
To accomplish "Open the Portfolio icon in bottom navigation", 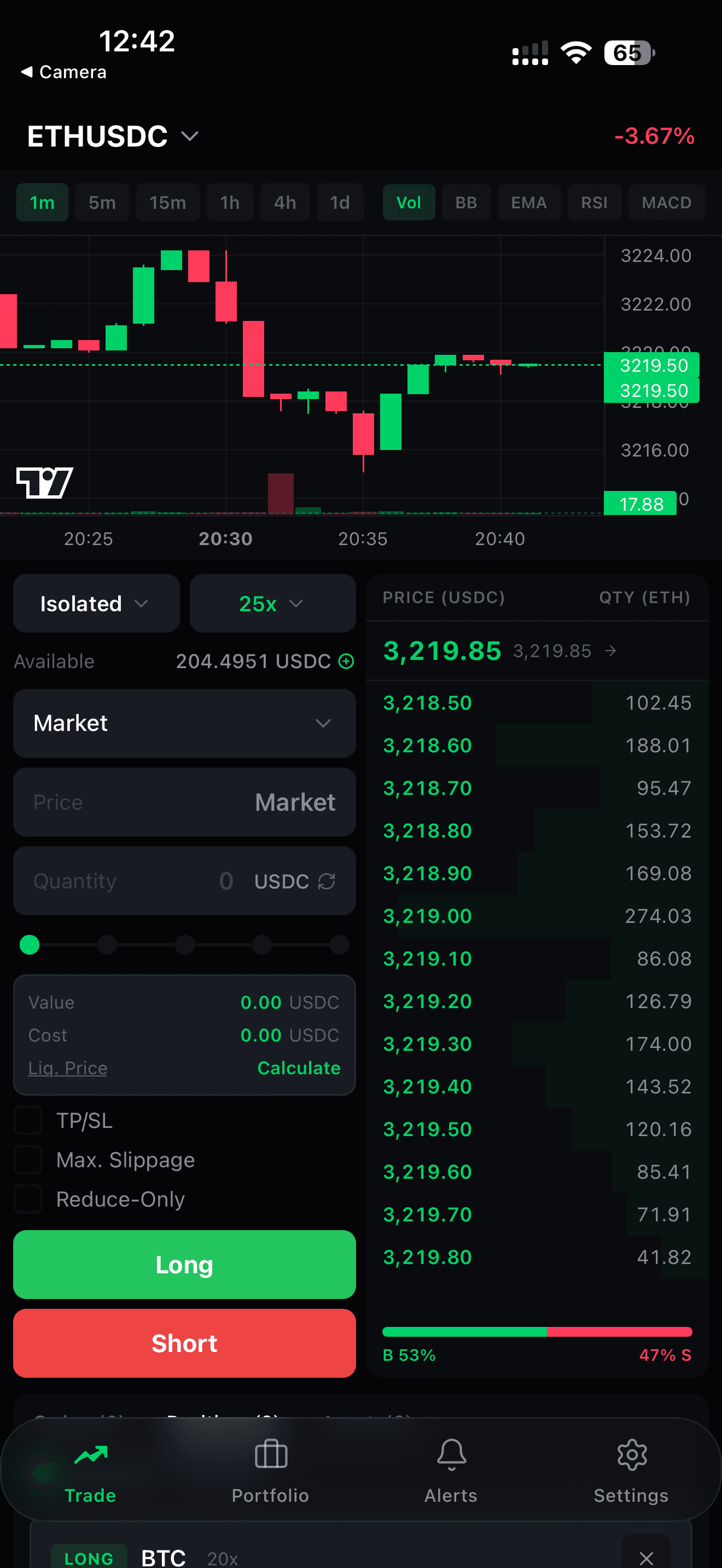I will (270, 1455).
